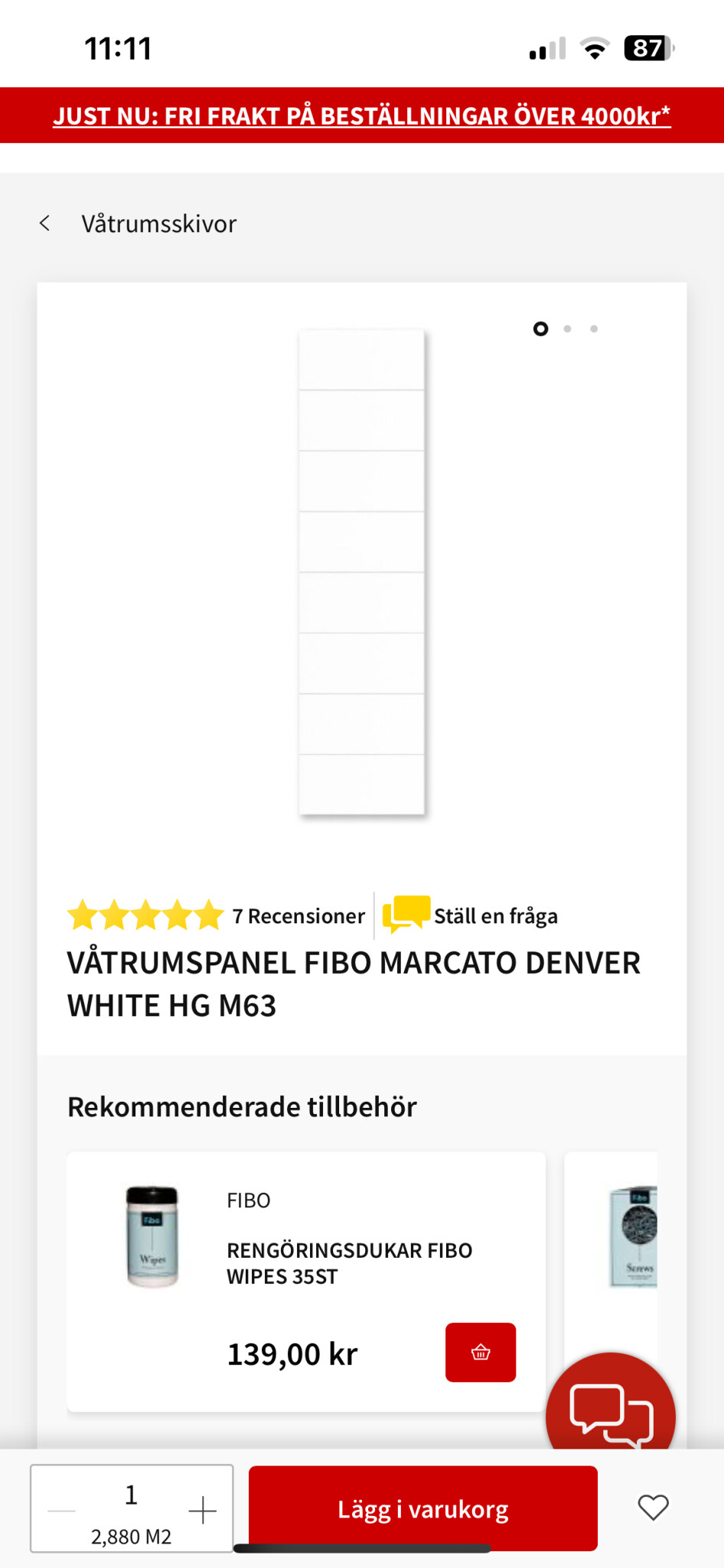Go back to Våtrumsskivor category
The image size is (724, 1568).
tap(138, 224)
